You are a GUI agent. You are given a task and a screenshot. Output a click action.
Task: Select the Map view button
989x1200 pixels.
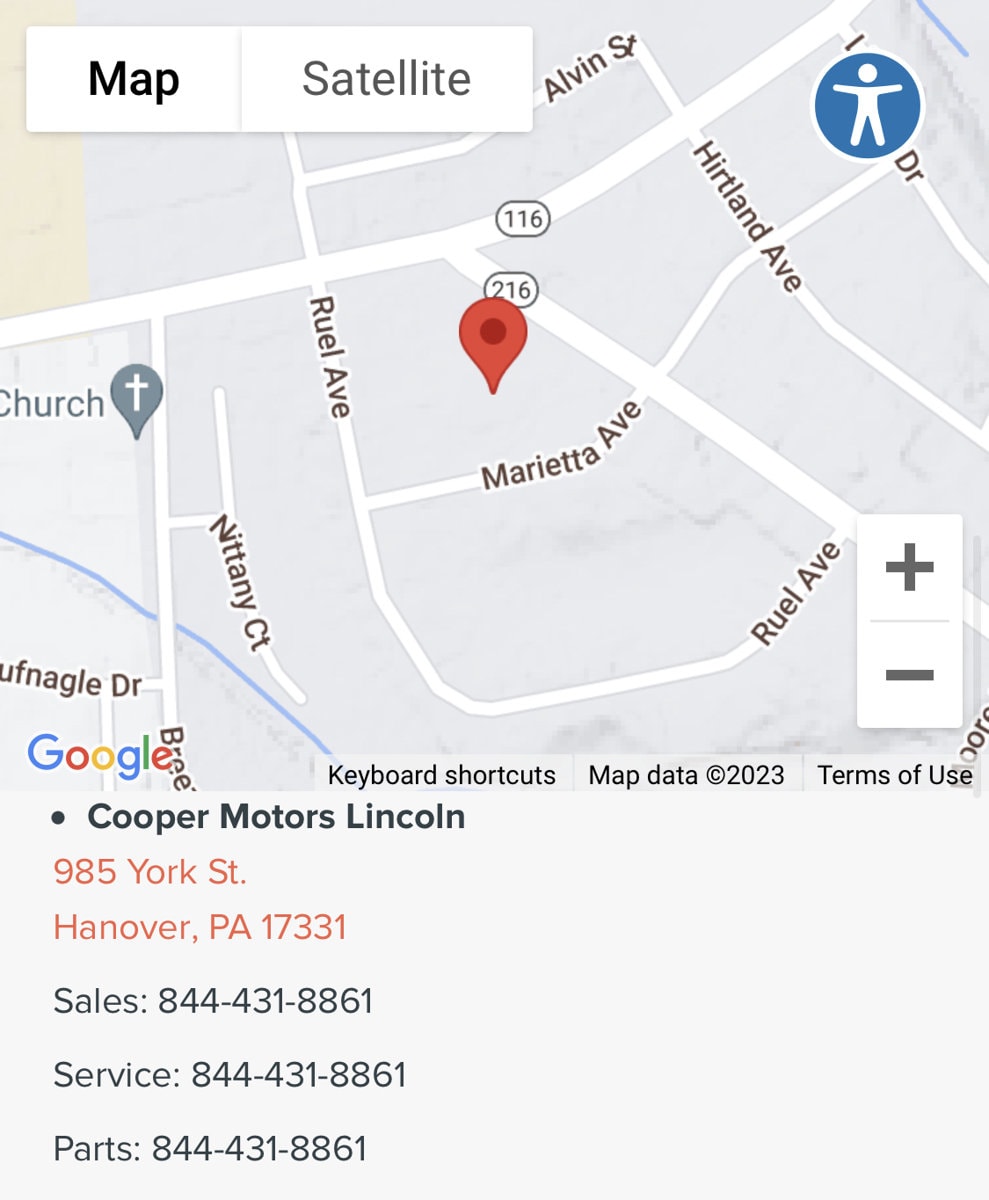[x=133, y=79]
